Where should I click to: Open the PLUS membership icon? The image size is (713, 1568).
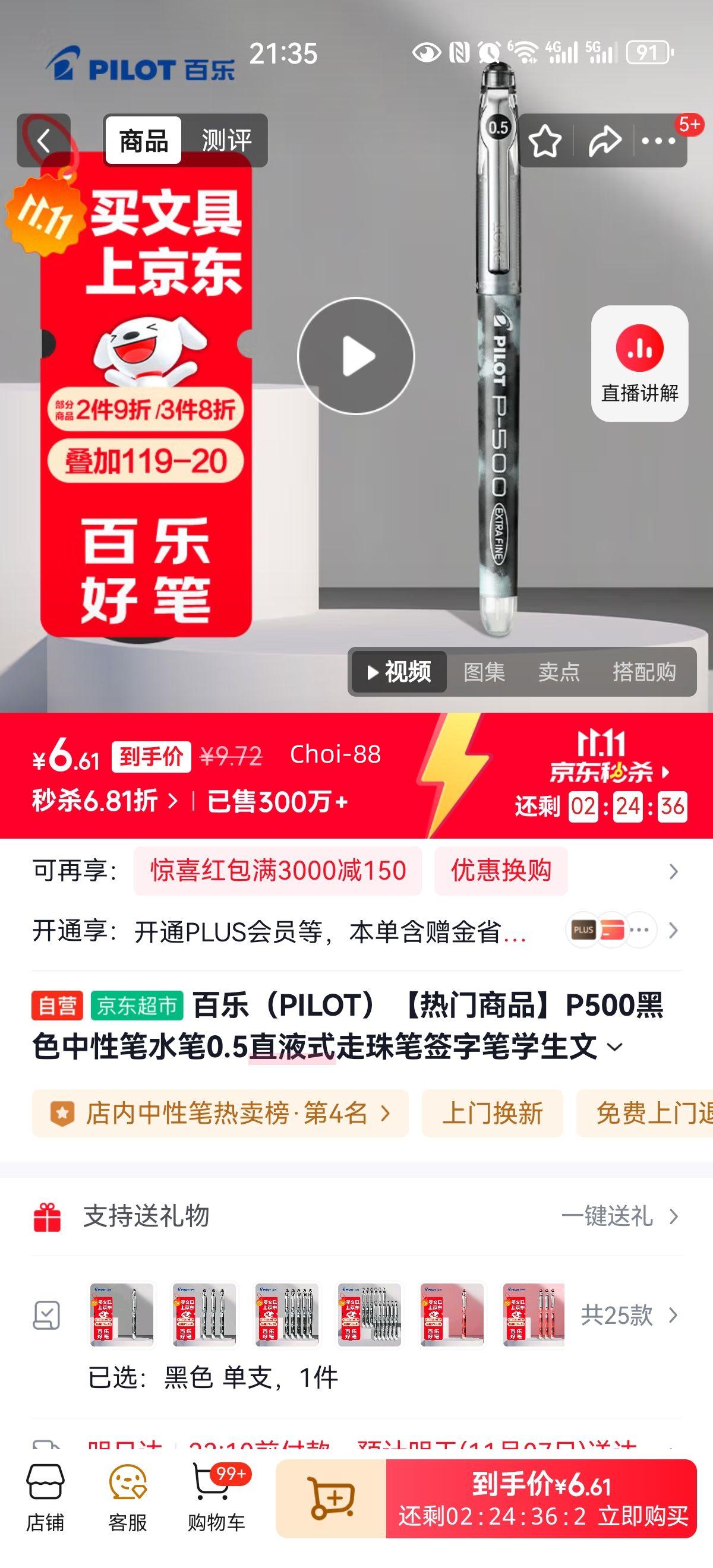pos(585,931)
